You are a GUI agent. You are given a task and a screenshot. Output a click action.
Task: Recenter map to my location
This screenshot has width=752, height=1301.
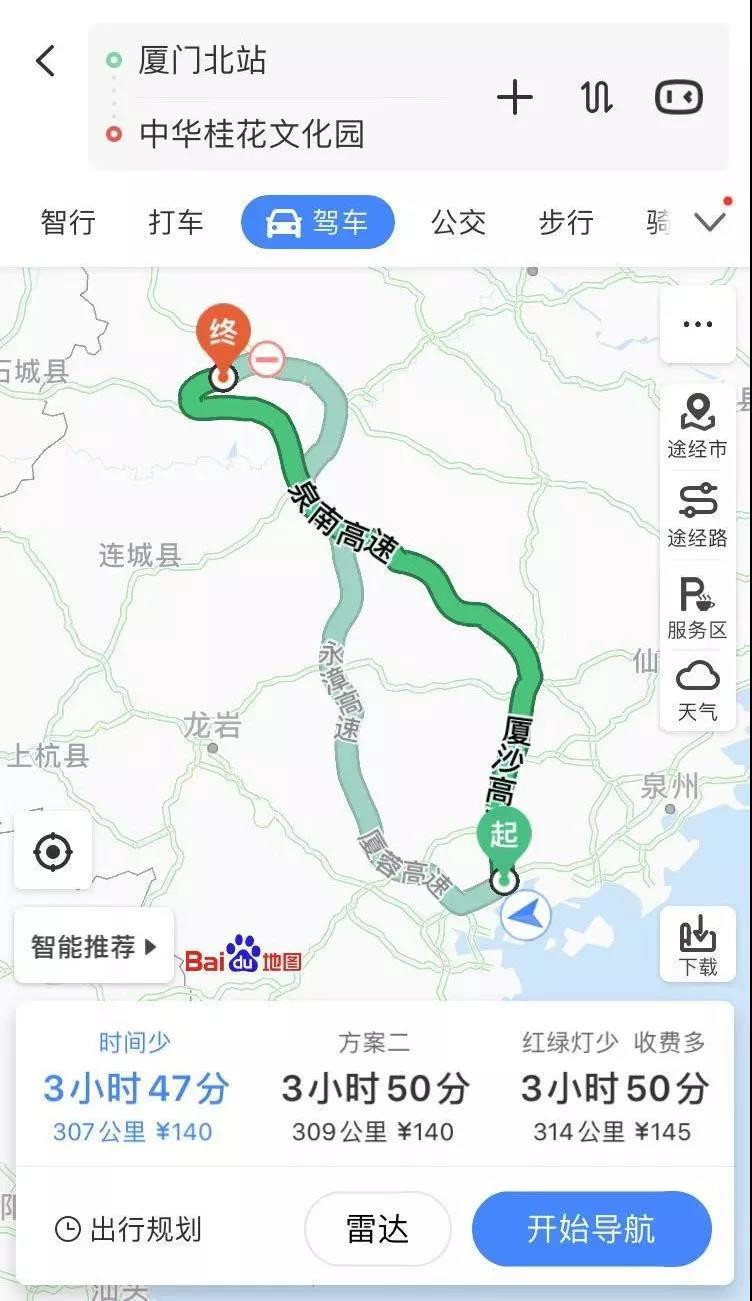(x=52, y=853)
